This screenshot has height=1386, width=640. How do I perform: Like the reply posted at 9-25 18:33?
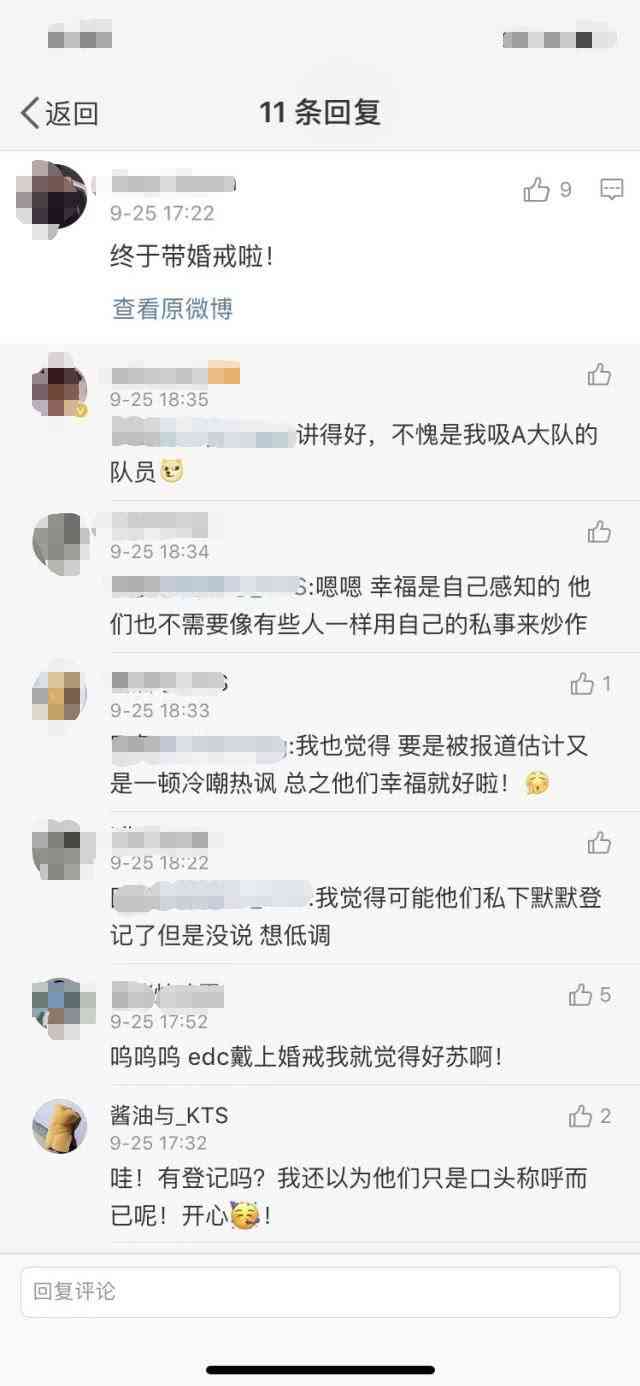[x=582, y=685]
